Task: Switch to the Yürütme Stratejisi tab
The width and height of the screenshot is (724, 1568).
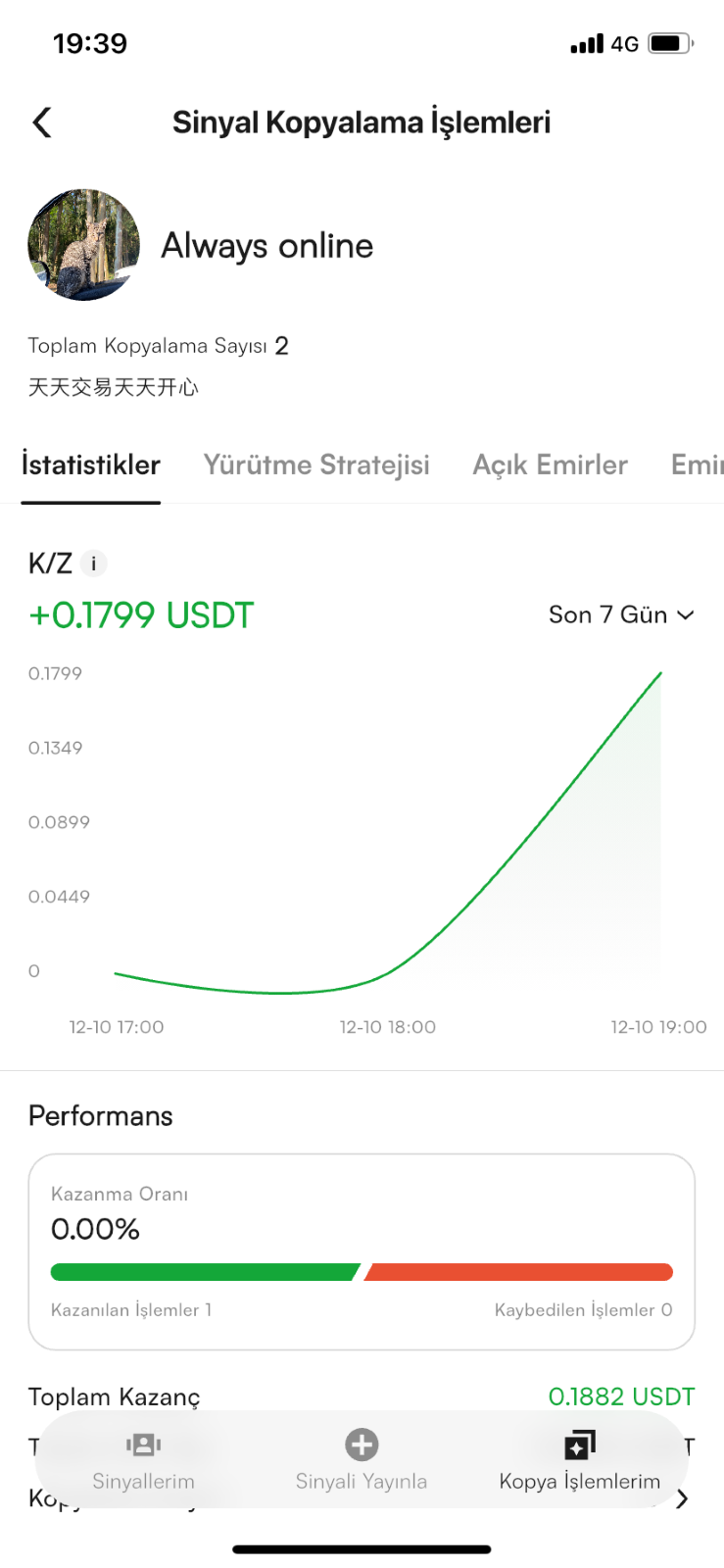Action: (316, 465)
